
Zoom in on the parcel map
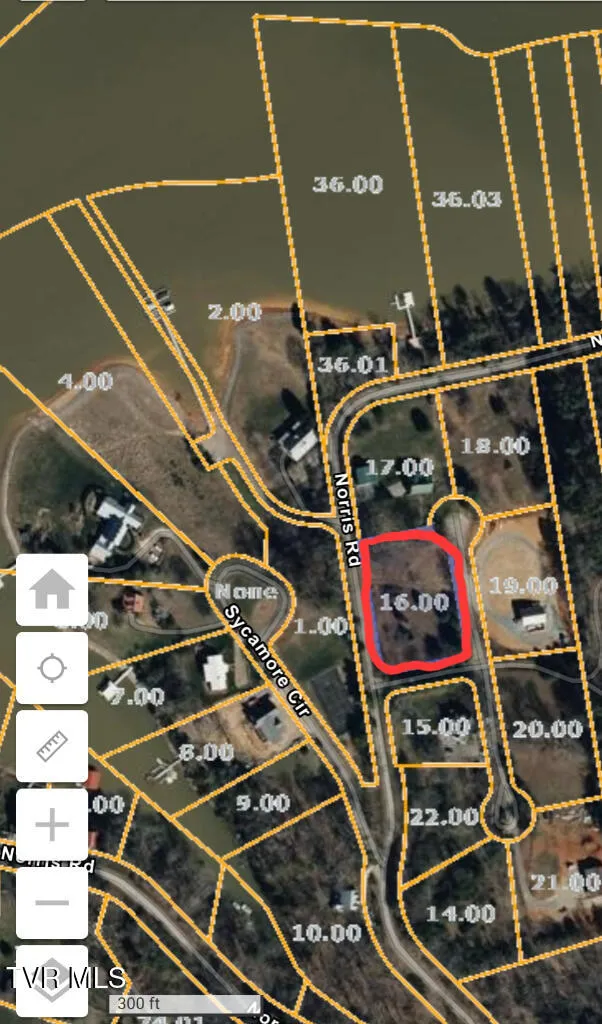(52, 825)
